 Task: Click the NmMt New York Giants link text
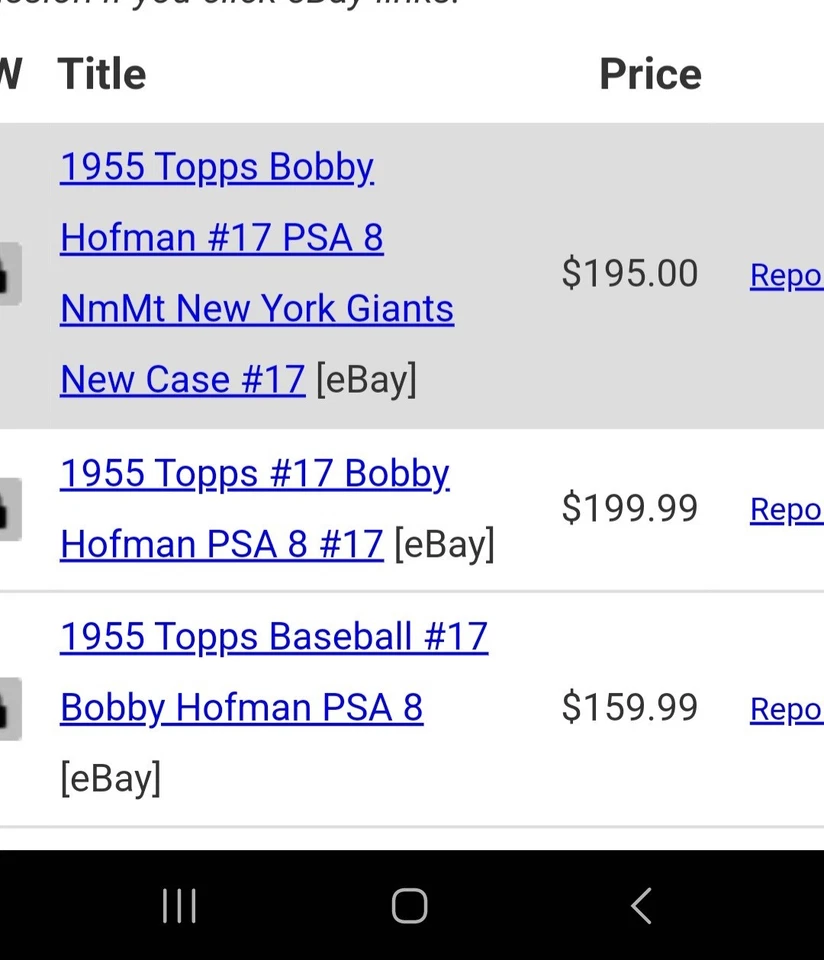(257, 308)
